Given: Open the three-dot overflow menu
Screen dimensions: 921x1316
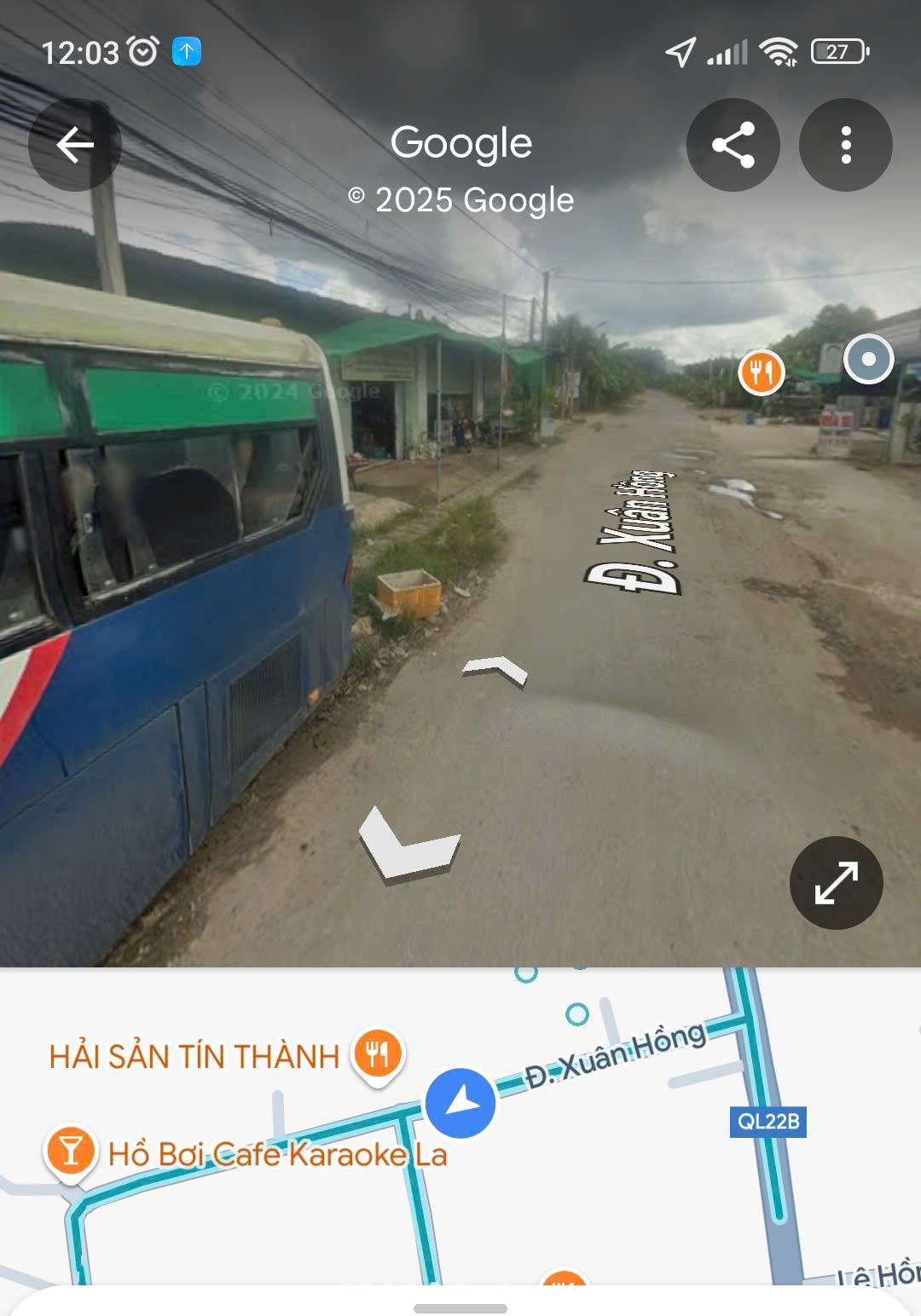Looking at the screenshot, I should [845, 145].
